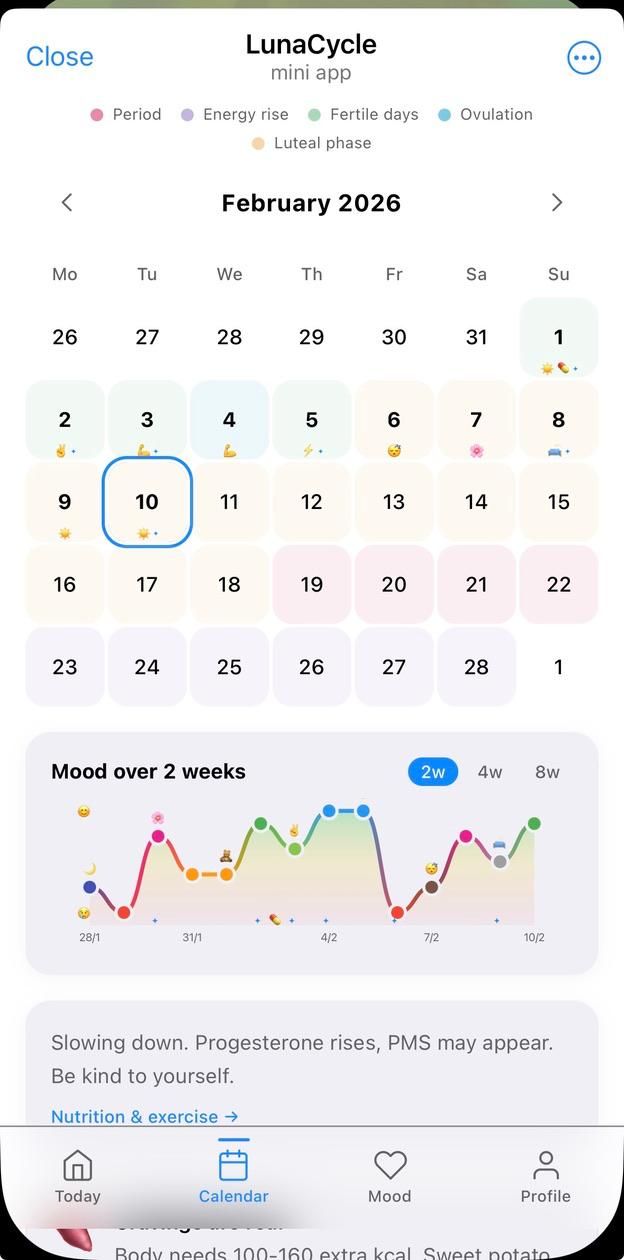Select February 4 on the calendar
This screenshot has height=1260, width=624.
pos(229,420)
